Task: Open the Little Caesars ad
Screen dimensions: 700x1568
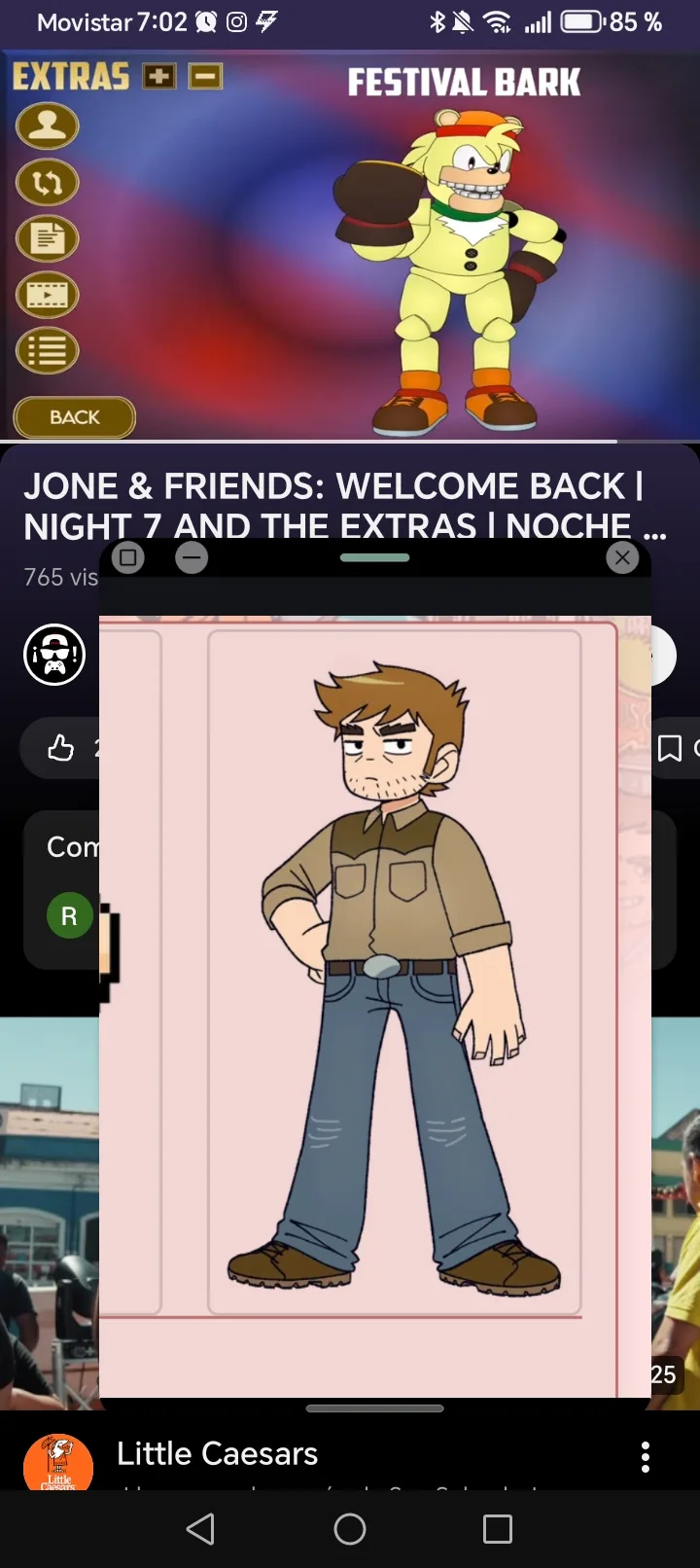Action: tap(218, 1453)
